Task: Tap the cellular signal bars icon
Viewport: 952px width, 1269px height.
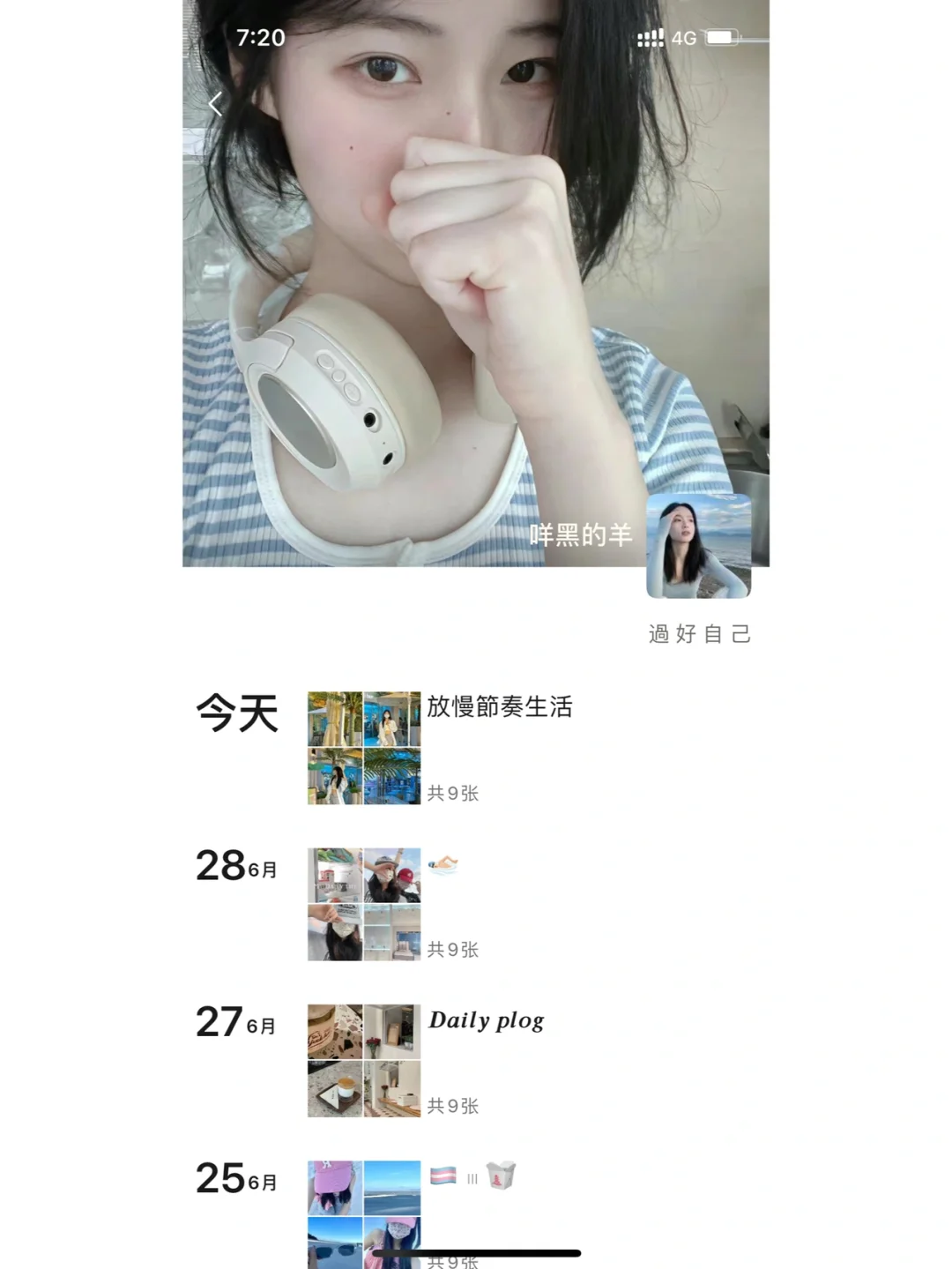Action: (650, 36)
